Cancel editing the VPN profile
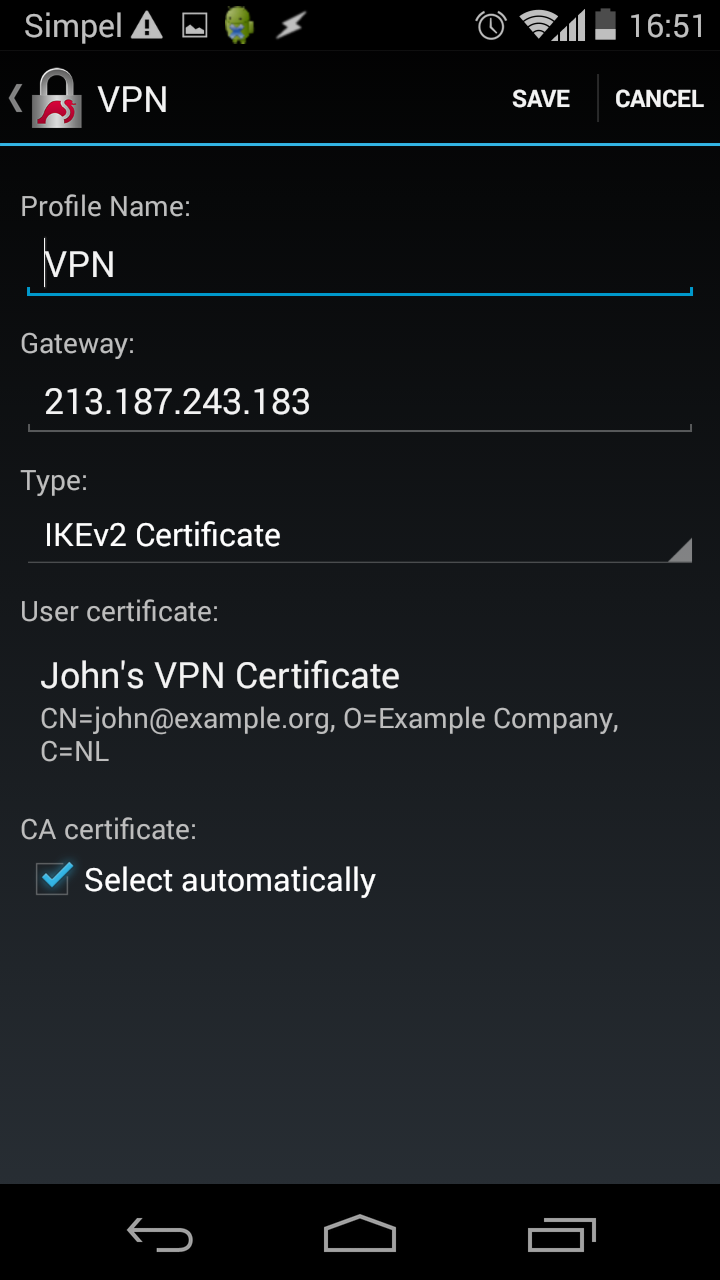The width and height of the screenshot is (720, 1280). pyautogui.click(x=659, y=99)
